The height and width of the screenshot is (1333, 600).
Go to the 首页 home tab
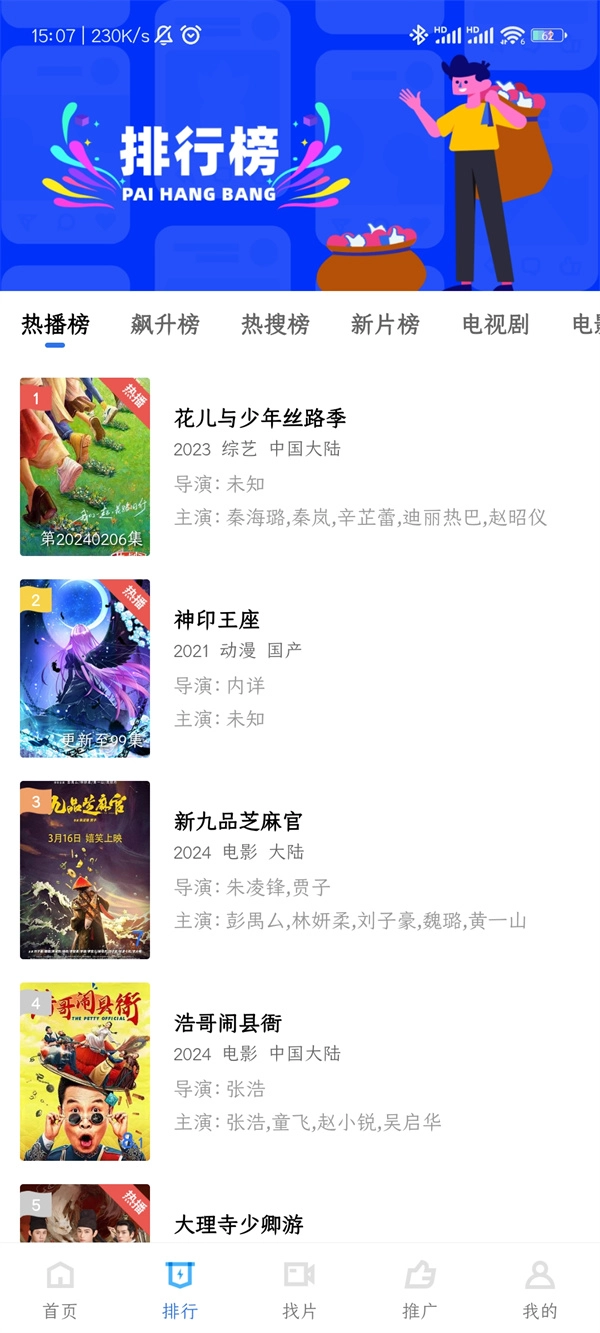(x=60, y=1290)
